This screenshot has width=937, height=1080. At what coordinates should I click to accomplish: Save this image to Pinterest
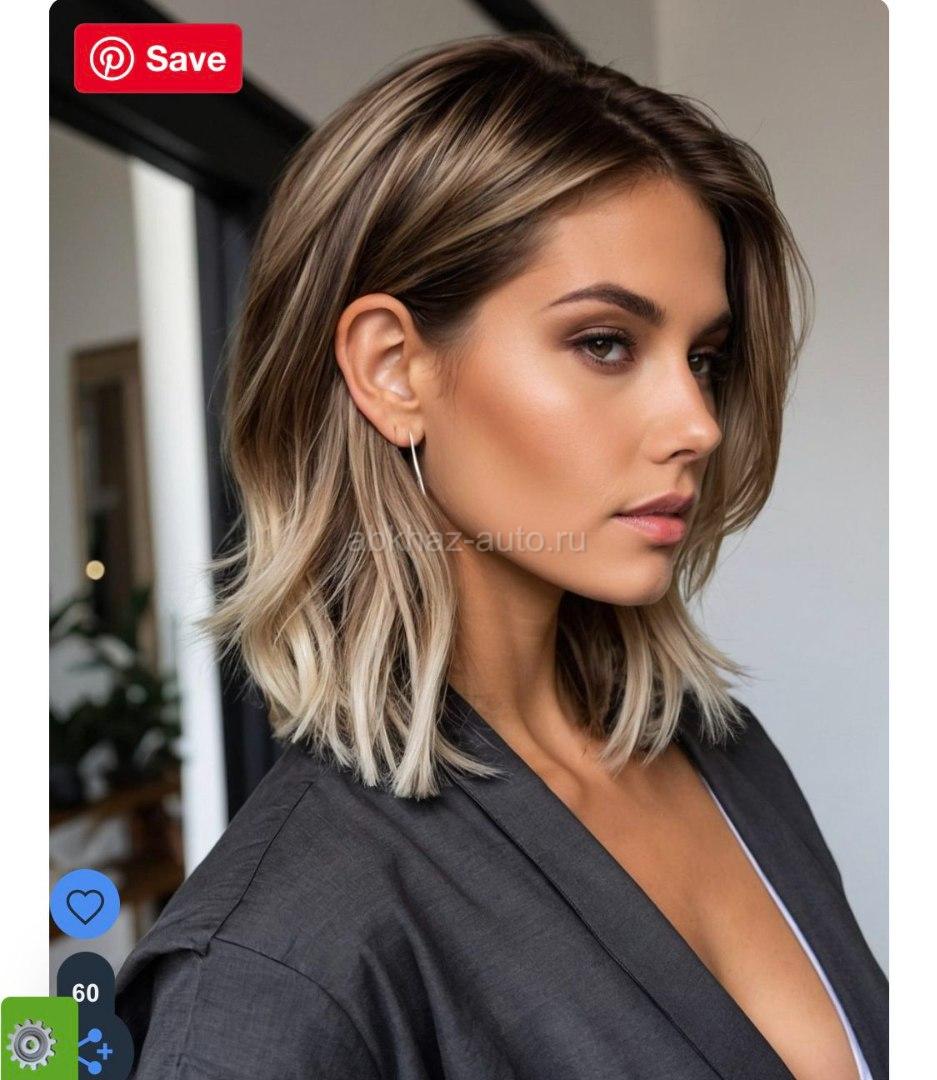(158, 59)
